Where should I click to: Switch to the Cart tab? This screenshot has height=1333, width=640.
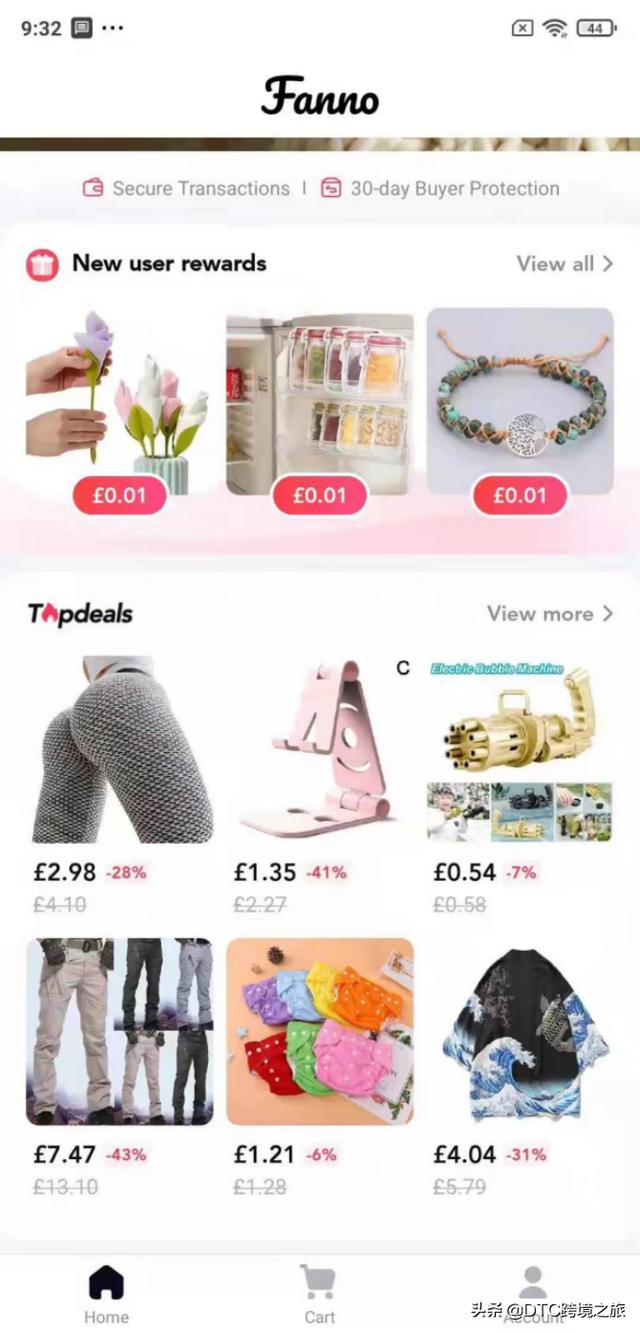pos(319,1294)
